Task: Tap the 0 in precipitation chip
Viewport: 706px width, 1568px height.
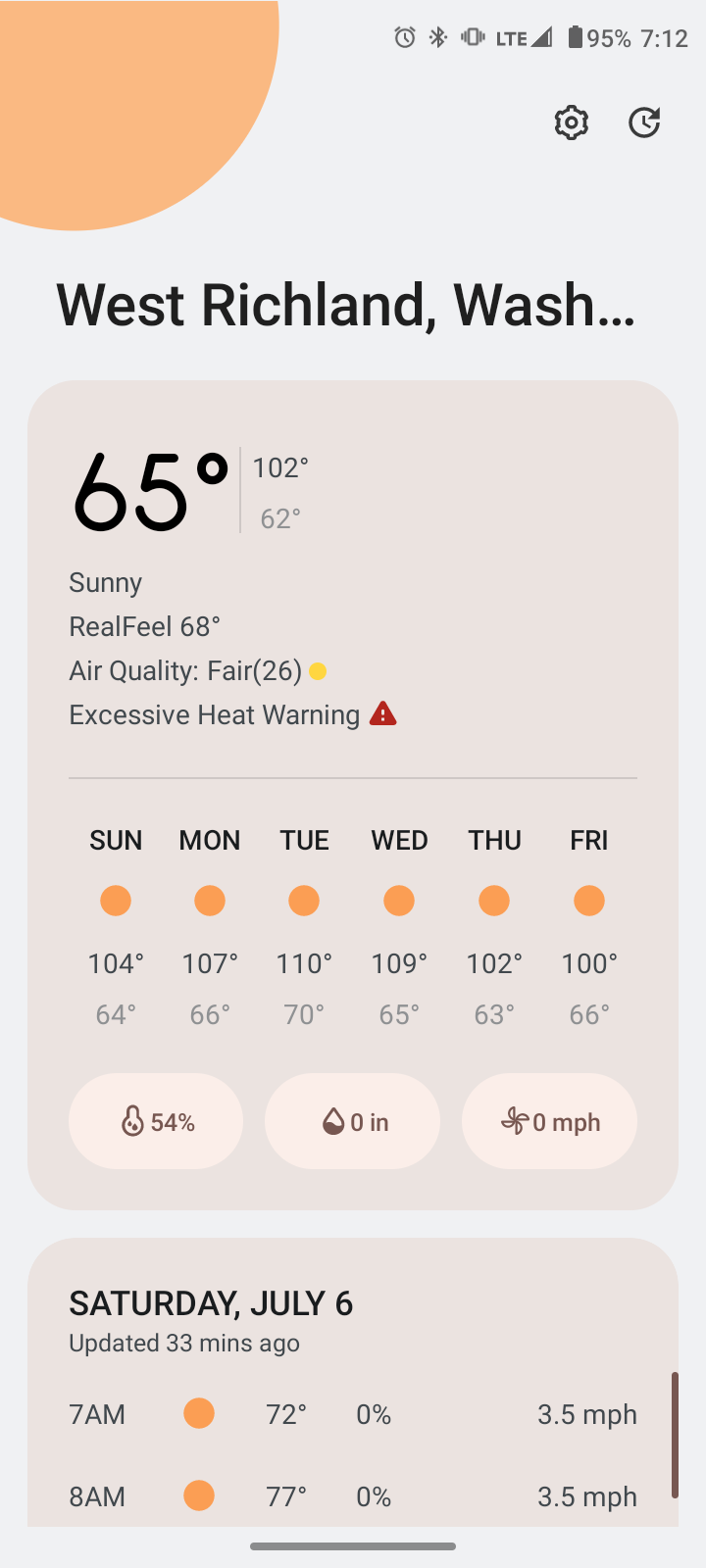Action: [x=352, y=1121]
